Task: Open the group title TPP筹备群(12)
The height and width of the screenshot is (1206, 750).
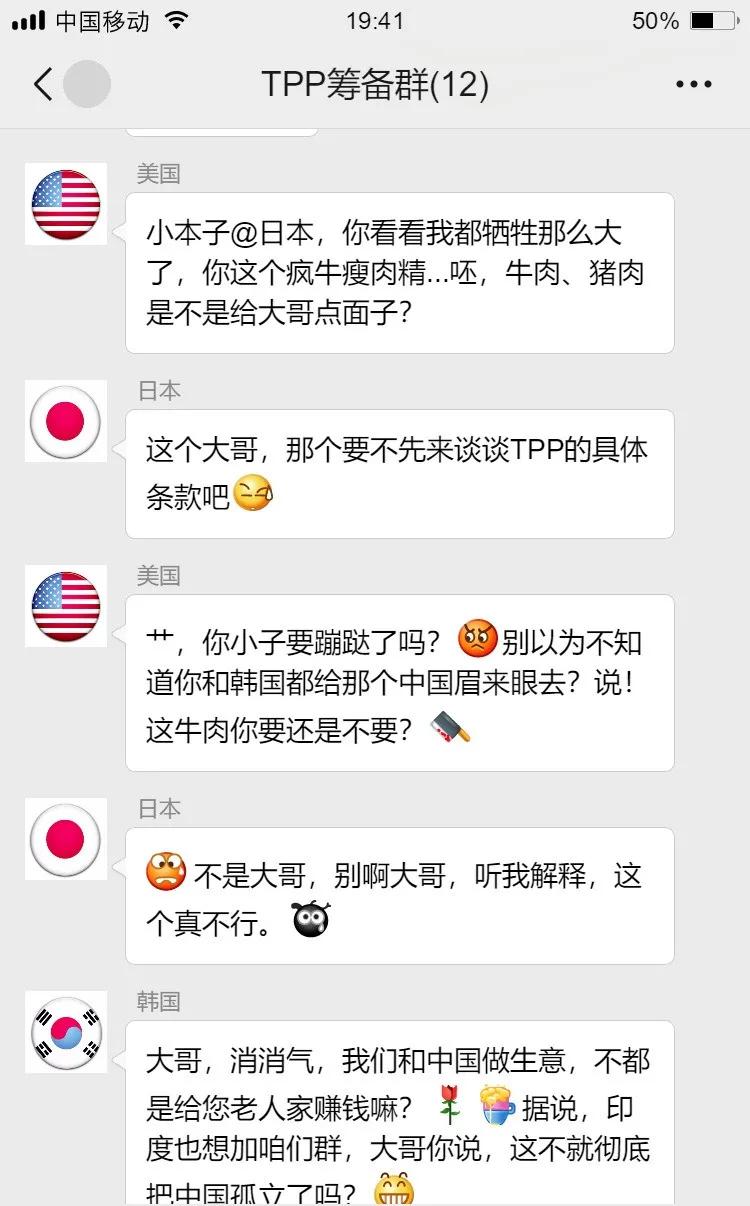Action: [375, 84]
